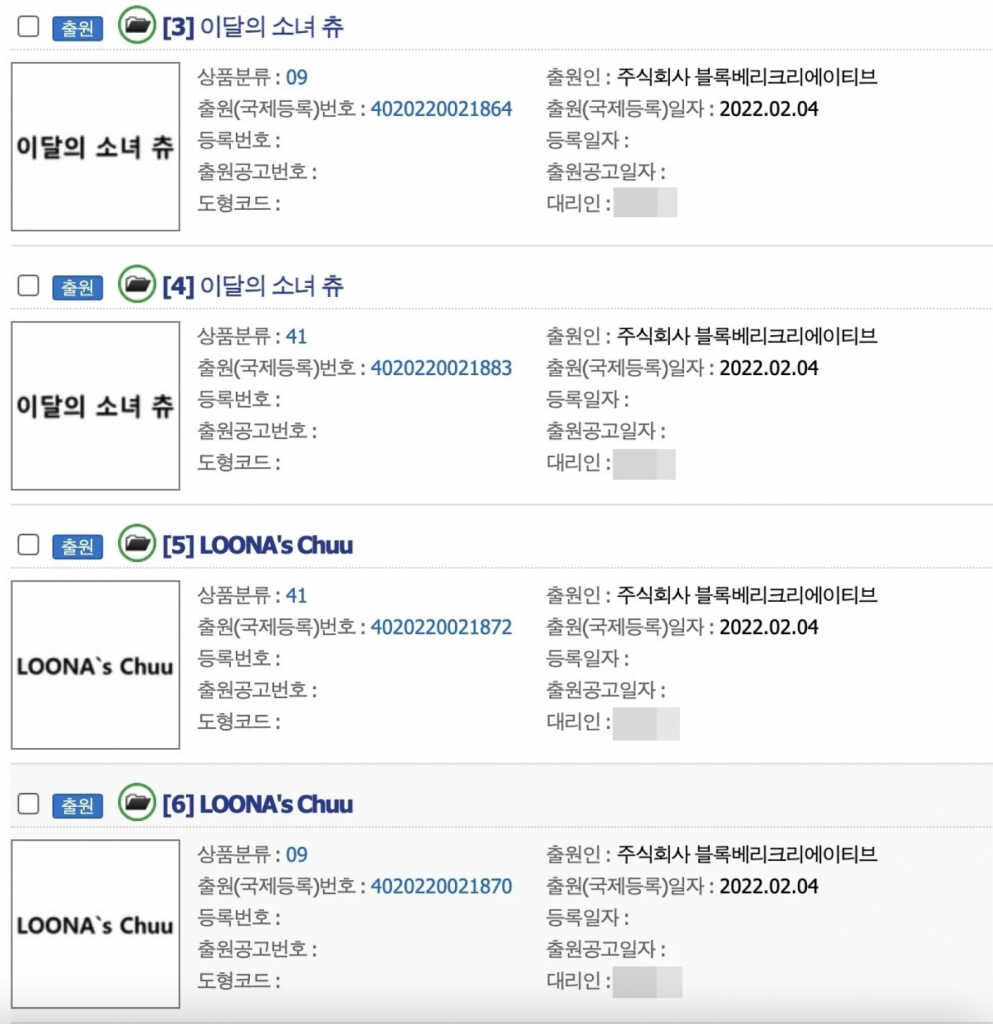Open title link [3] 이달의 소녀 츄

pyautogui.click(x=253, y=27)
